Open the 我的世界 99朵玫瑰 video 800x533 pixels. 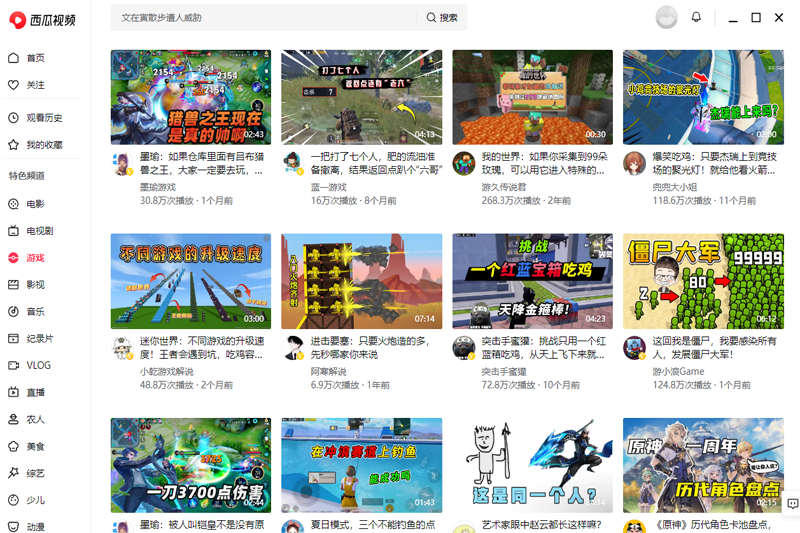[532, 97]
